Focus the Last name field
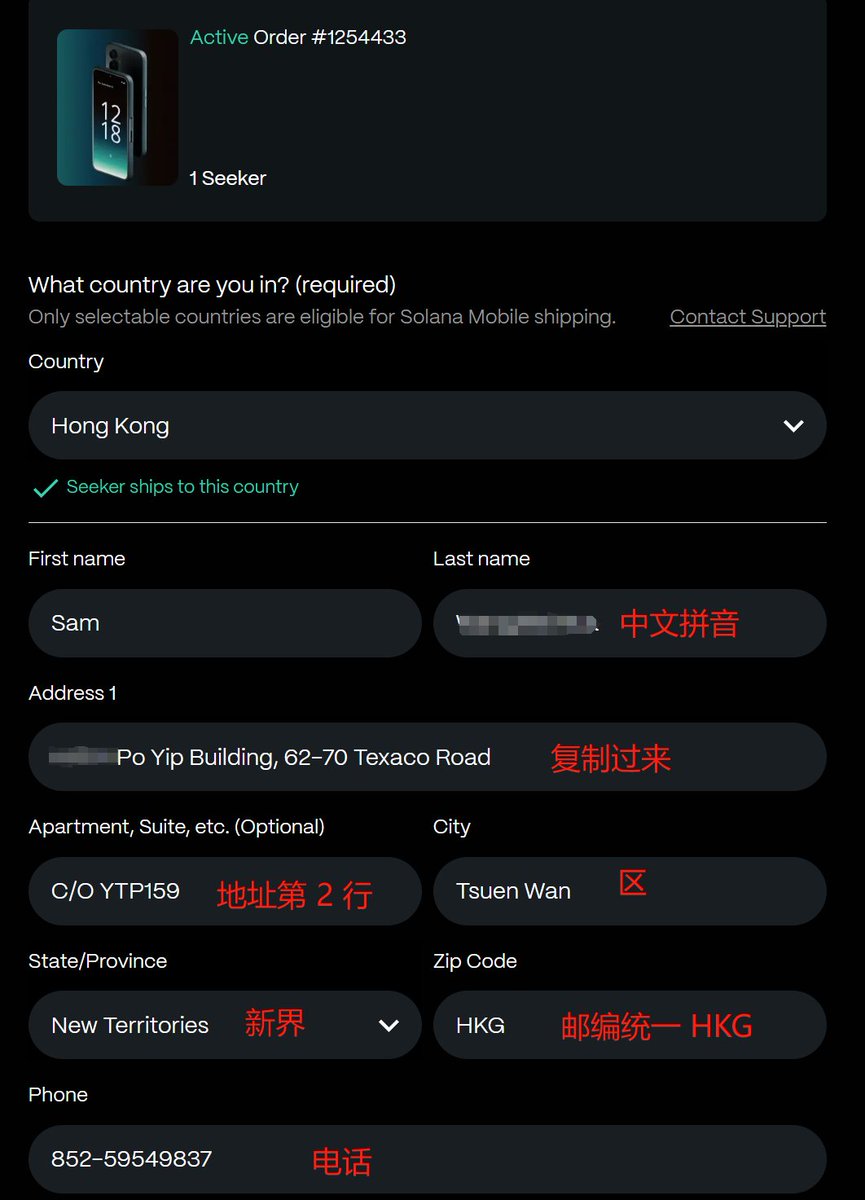865x1200 pixels. point(629,623)
